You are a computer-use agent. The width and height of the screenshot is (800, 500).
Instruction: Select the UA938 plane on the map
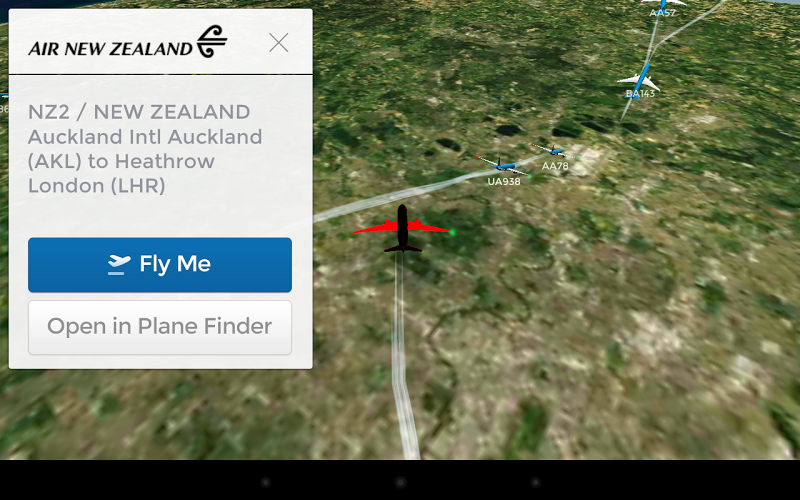click(x=501, y=166)
